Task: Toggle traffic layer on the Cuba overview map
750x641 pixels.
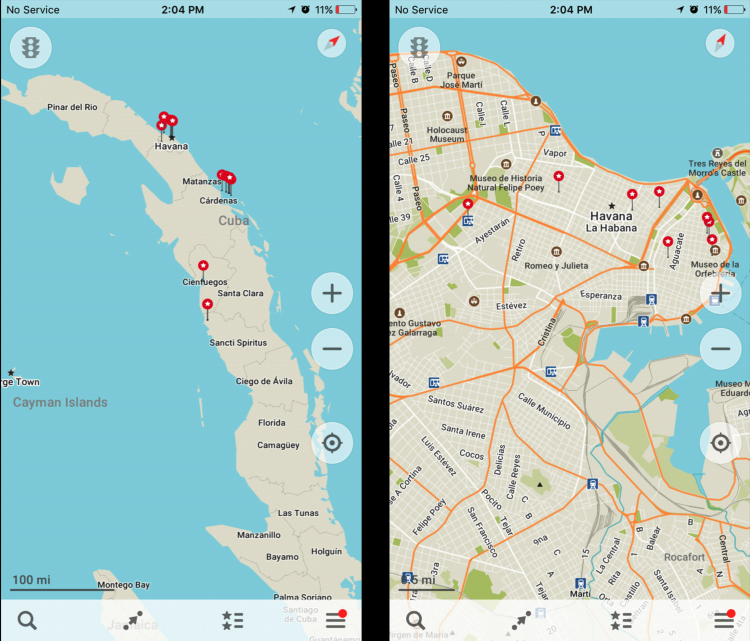Action: [31, 47]
